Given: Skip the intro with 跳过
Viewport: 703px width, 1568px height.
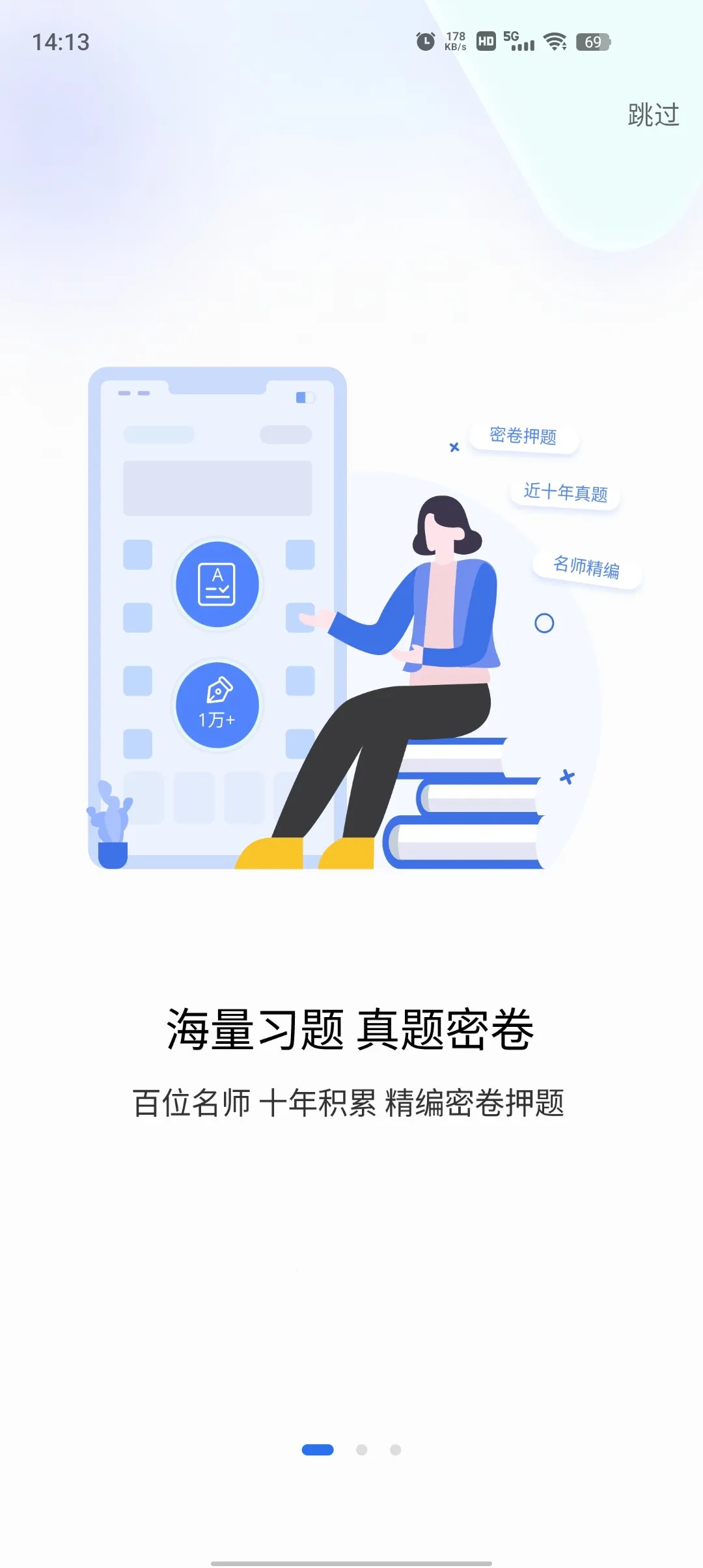Looking at the screenshot, I should [x=654, y=115].
